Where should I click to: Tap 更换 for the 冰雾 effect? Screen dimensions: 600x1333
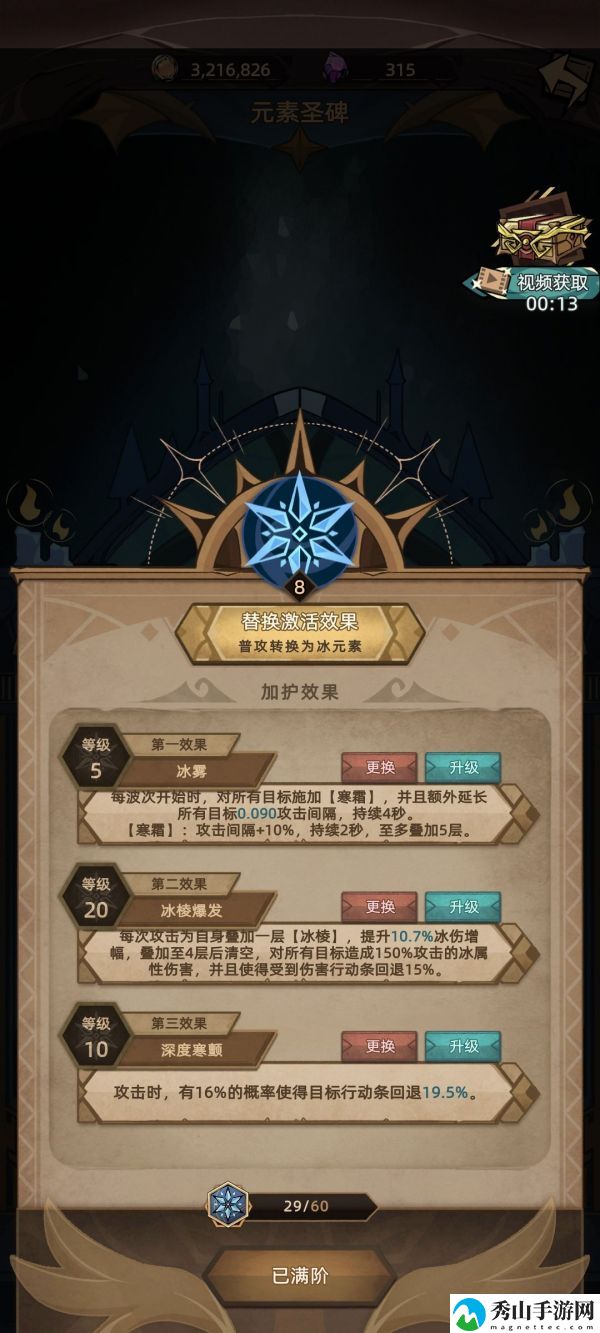point(380,768)
